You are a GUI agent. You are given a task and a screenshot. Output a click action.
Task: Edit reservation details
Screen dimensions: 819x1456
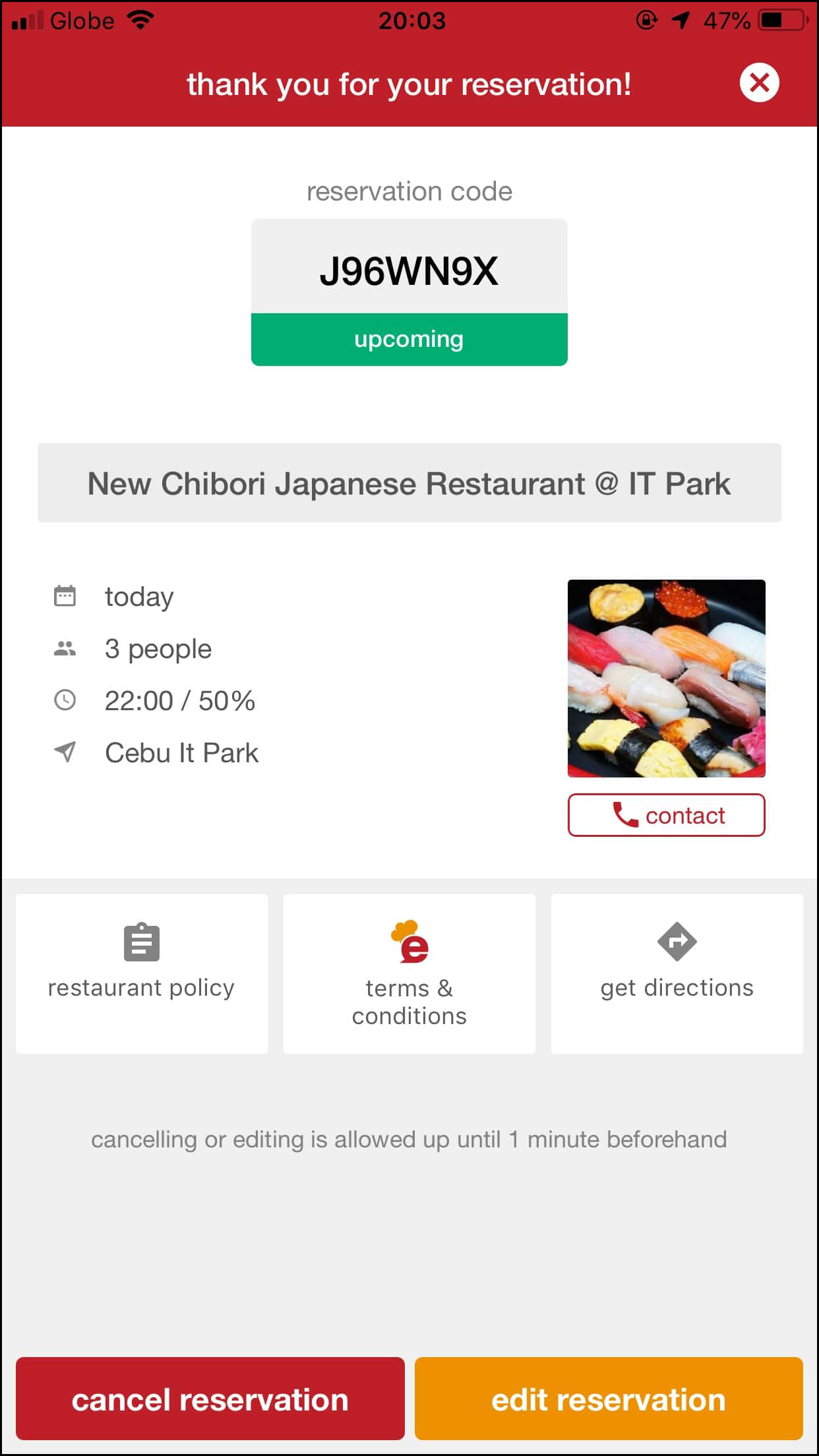click(608, 1399)
